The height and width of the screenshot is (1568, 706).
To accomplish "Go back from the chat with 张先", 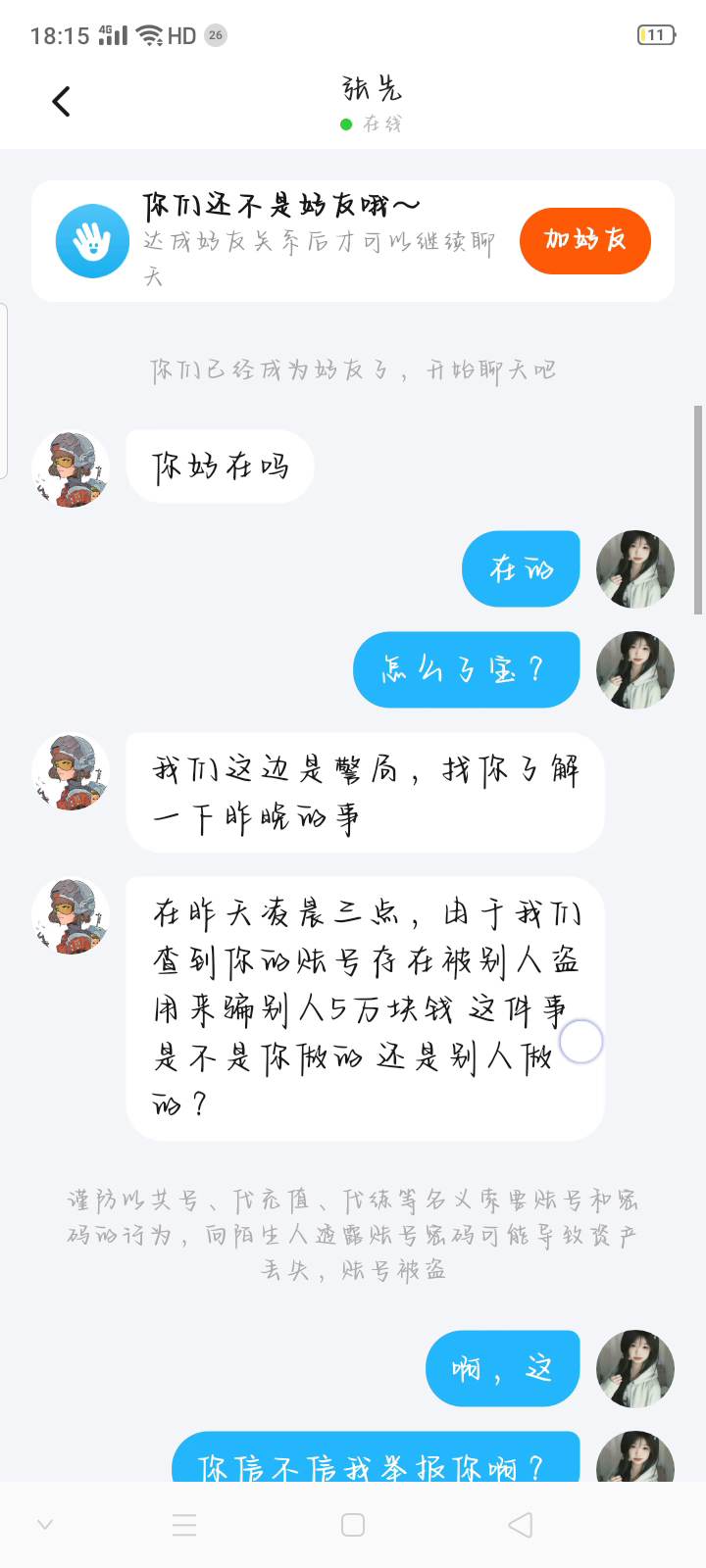I will pos(61,101).
